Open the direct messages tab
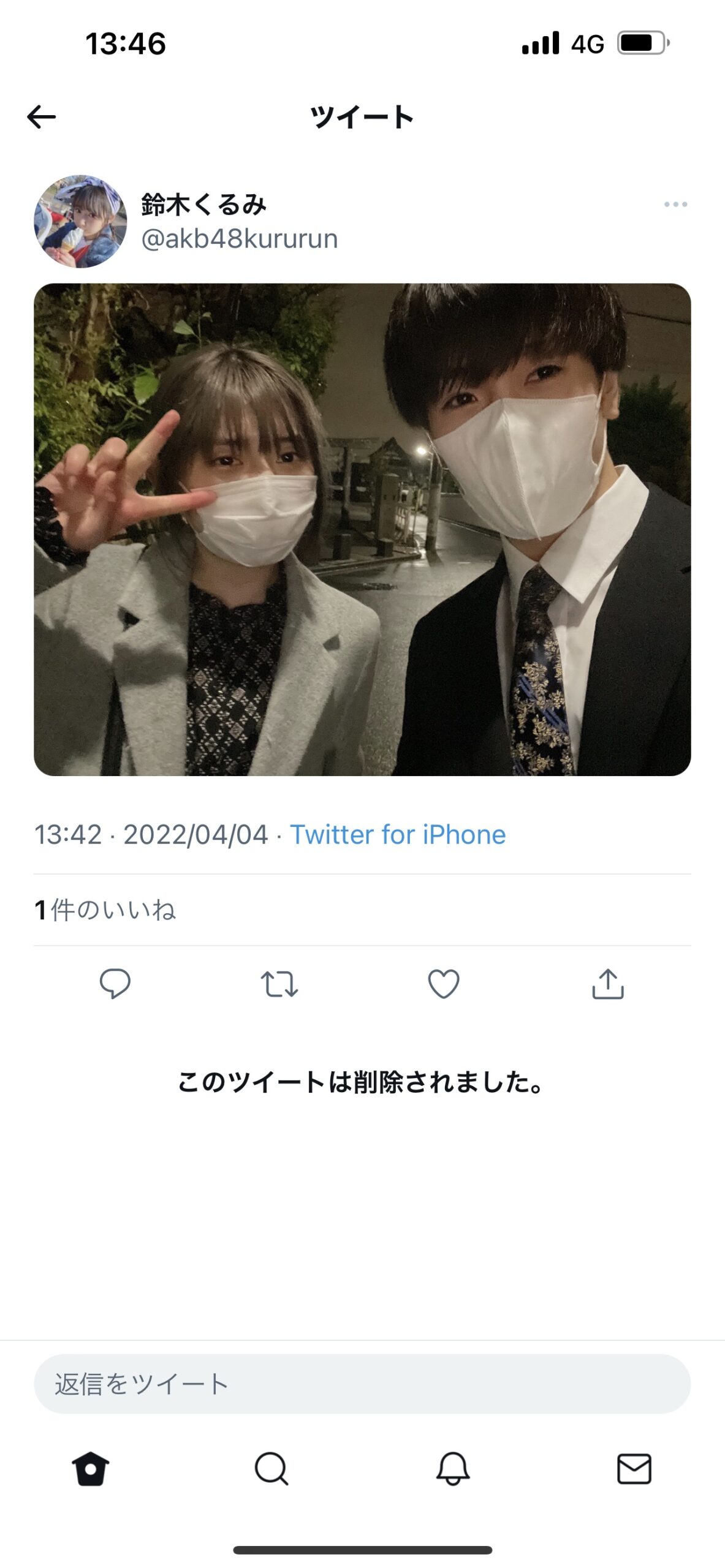 [x=634, y=1469]
